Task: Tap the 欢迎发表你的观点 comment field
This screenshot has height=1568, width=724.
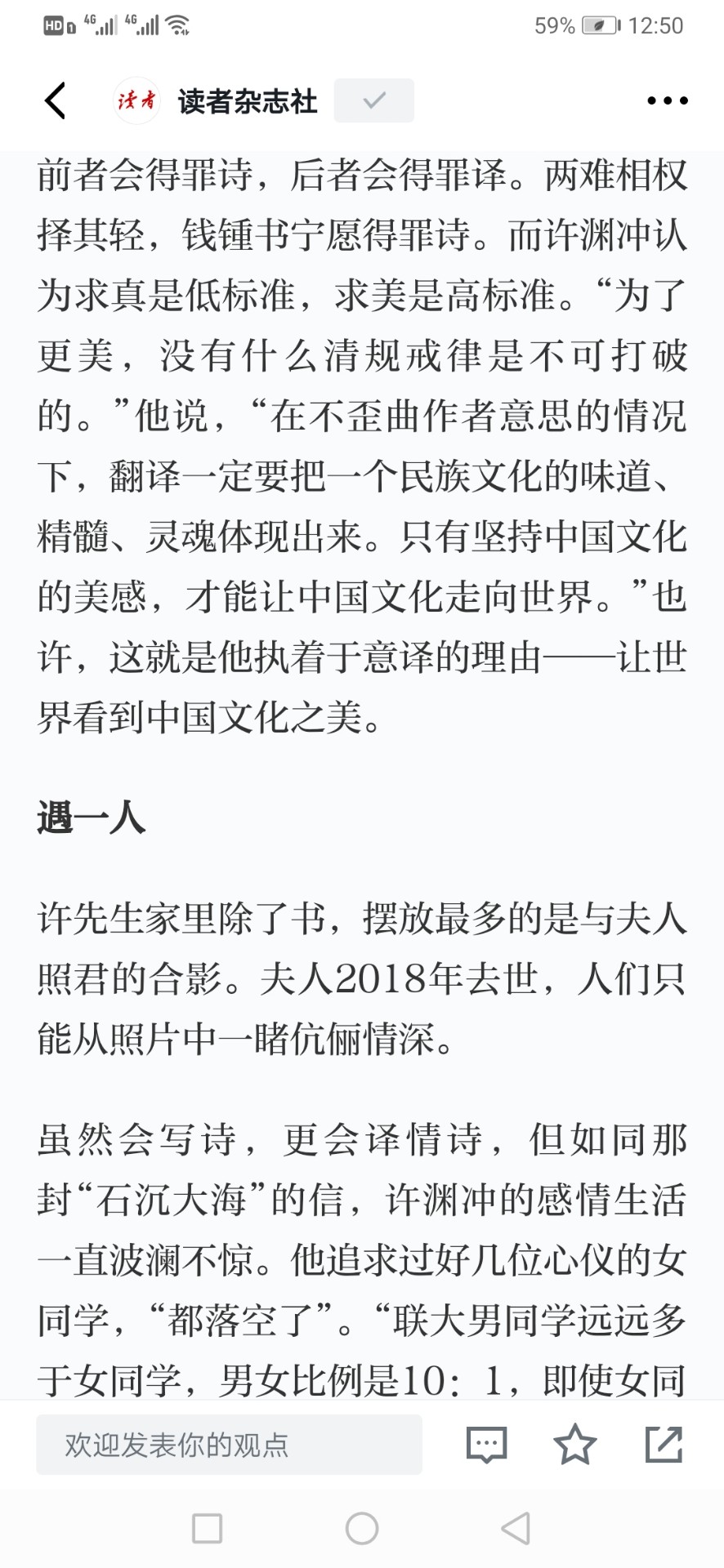Action: click(x=229, y=1445)
